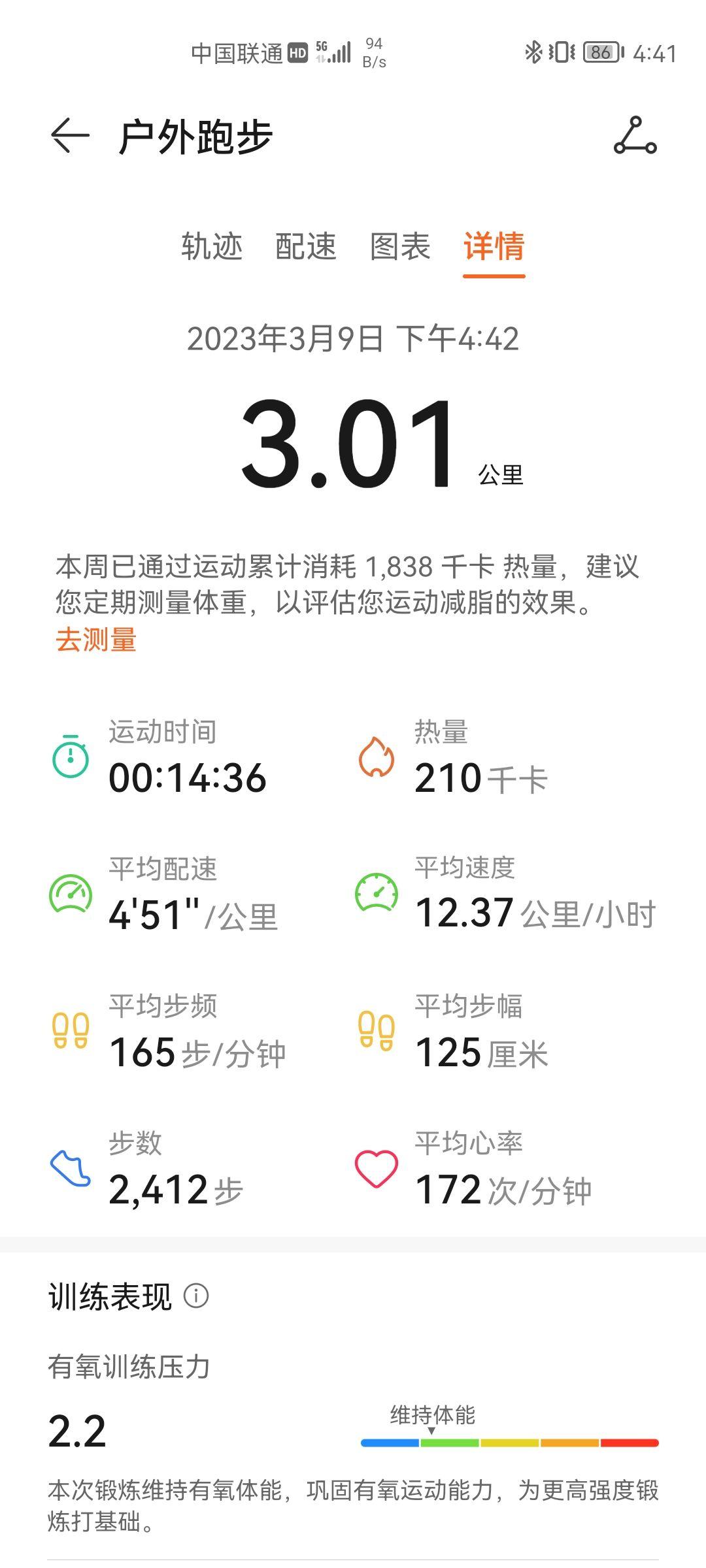This screenshot has width=706, height=1568.
Task: View the 图表 tab
Action: [x=400, y=248]
